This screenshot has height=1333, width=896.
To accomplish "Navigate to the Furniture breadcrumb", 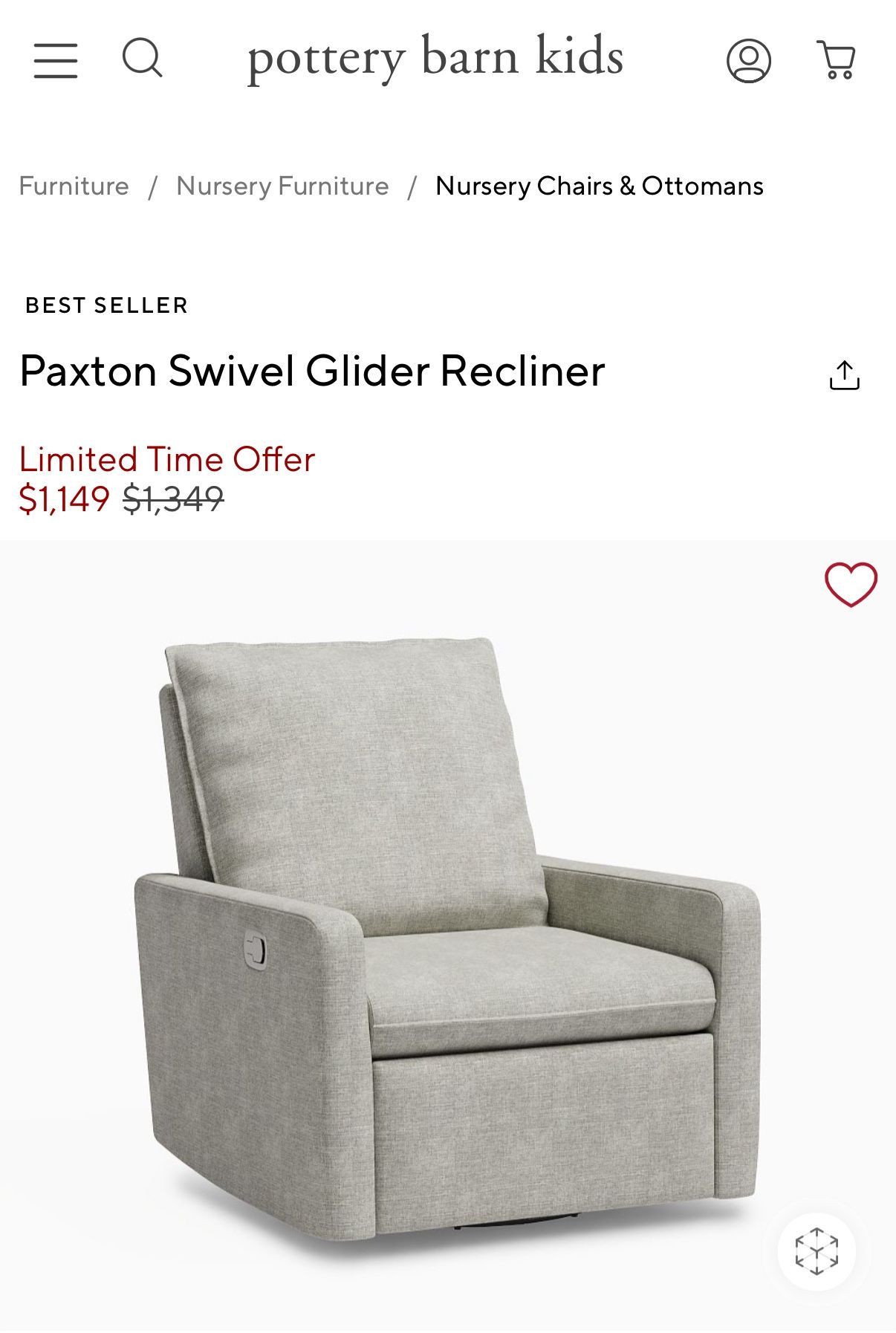I will tap(74, 187).
